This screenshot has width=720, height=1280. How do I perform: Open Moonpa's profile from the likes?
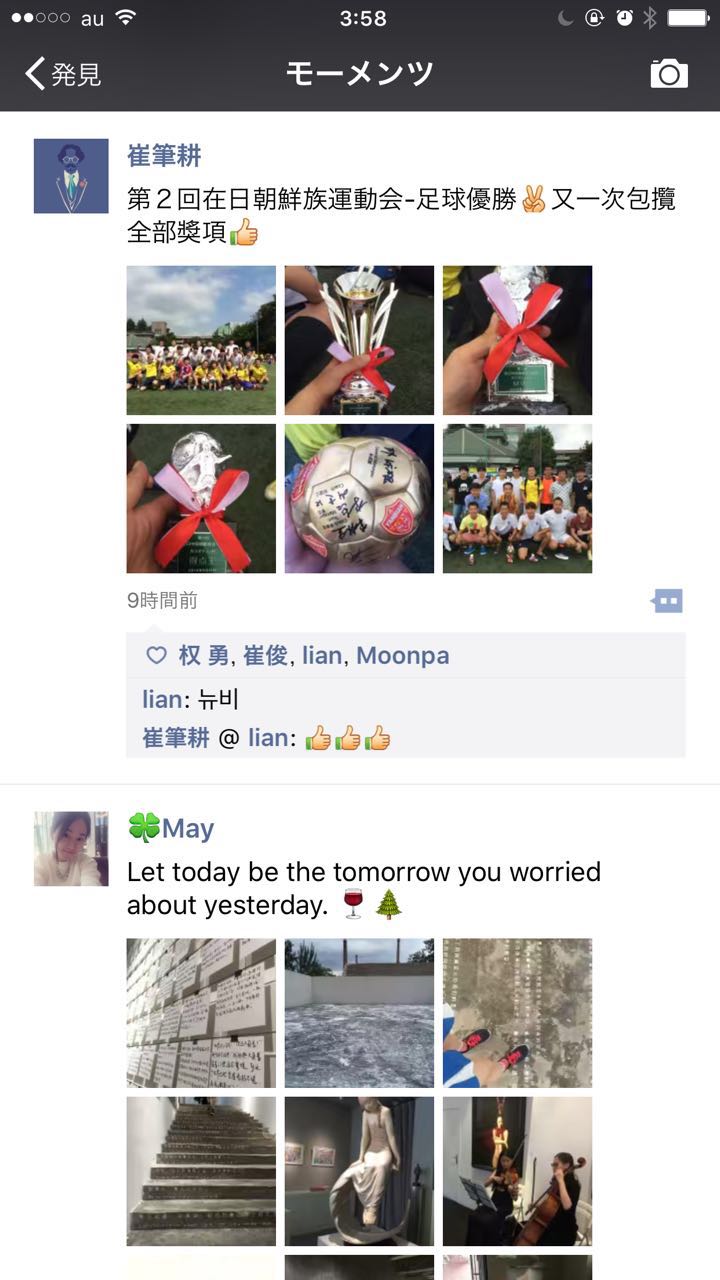click(402, 656)
